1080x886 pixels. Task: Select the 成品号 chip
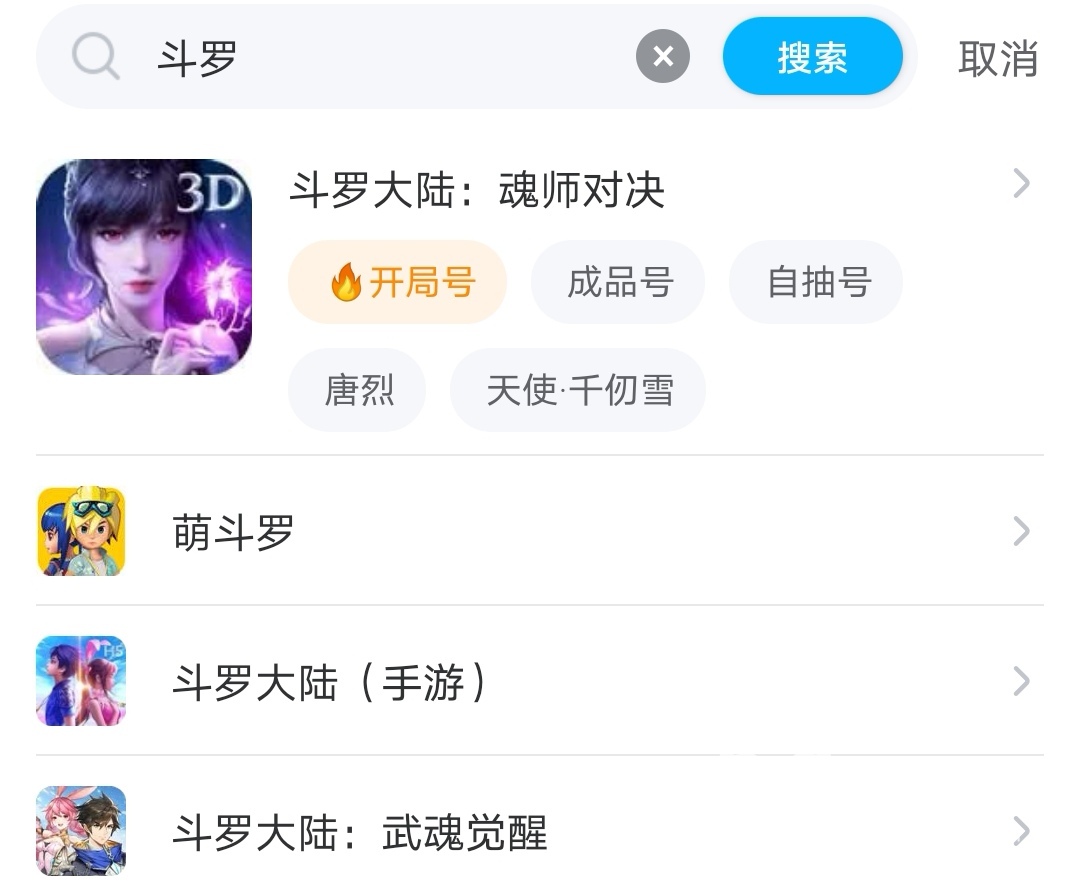click(618, 283)
